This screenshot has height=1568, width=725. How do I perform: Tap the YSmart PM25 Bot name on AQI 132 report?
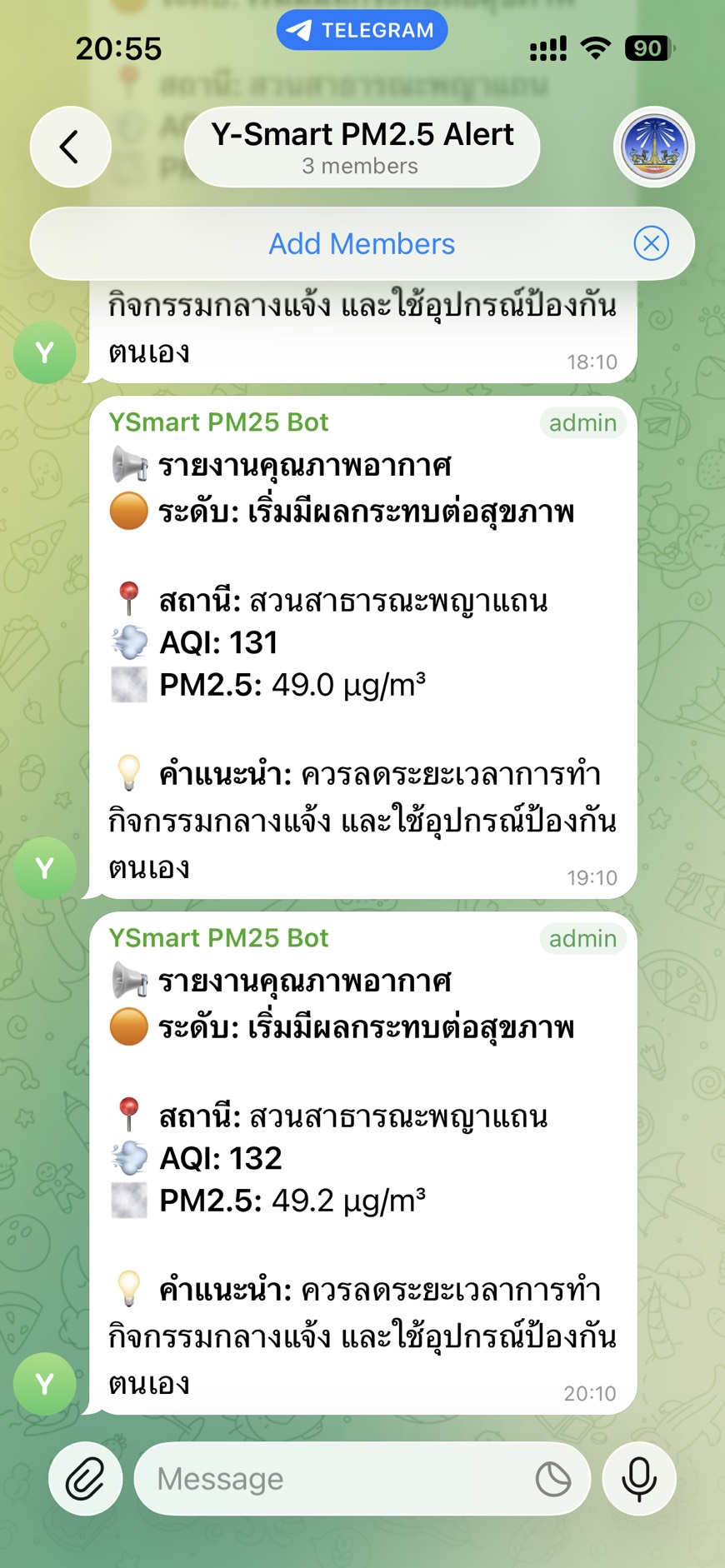point(218,938)
